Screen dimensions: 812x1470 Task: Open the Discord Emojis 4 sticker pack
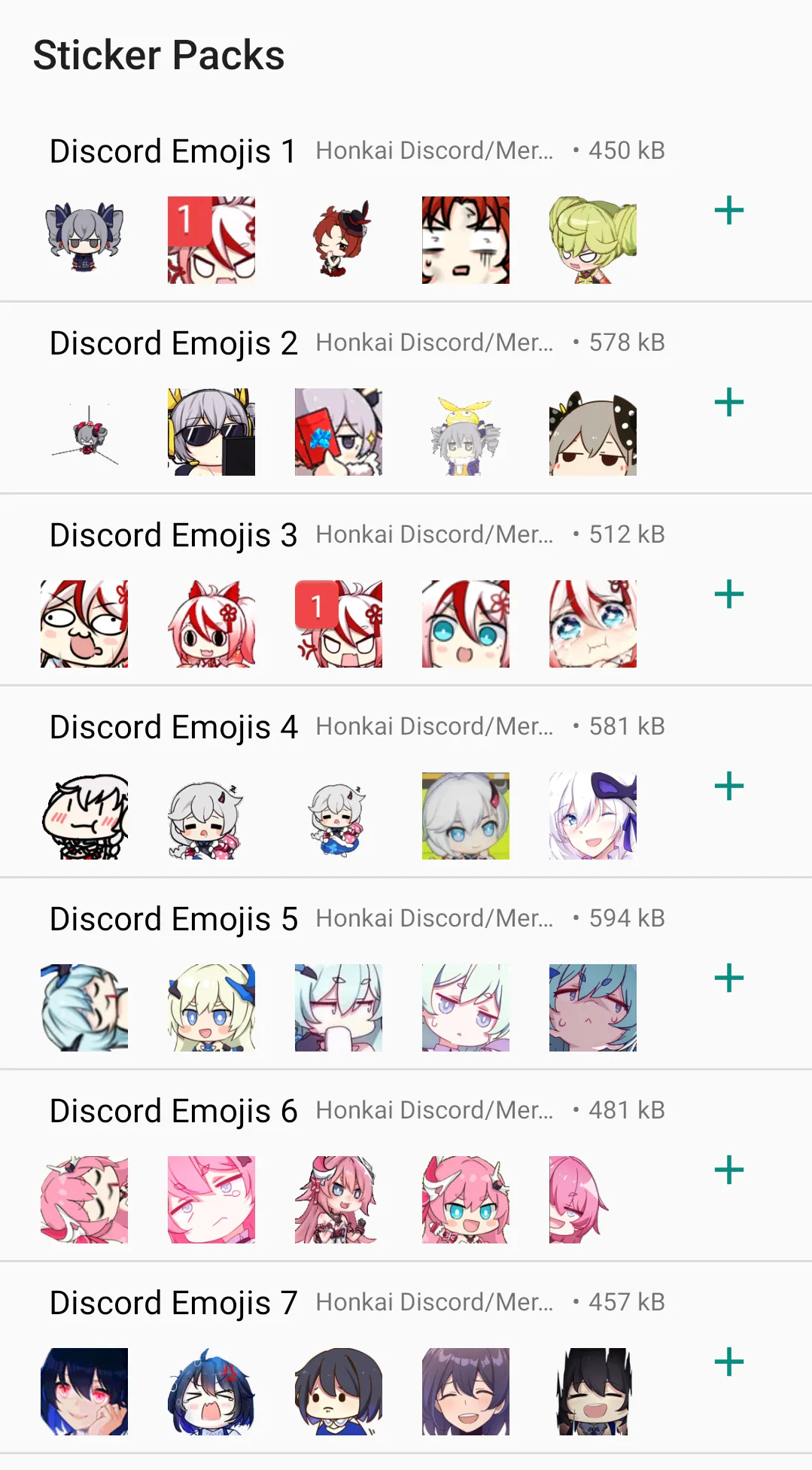(x=406, y=782)
